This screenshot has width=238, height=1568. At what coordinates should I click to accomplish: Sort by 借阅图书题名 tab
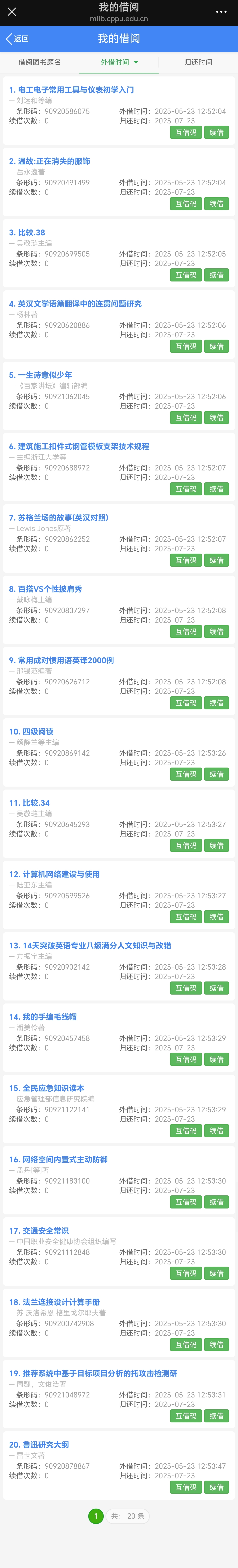pyautogui.click(x=39, y=62)
